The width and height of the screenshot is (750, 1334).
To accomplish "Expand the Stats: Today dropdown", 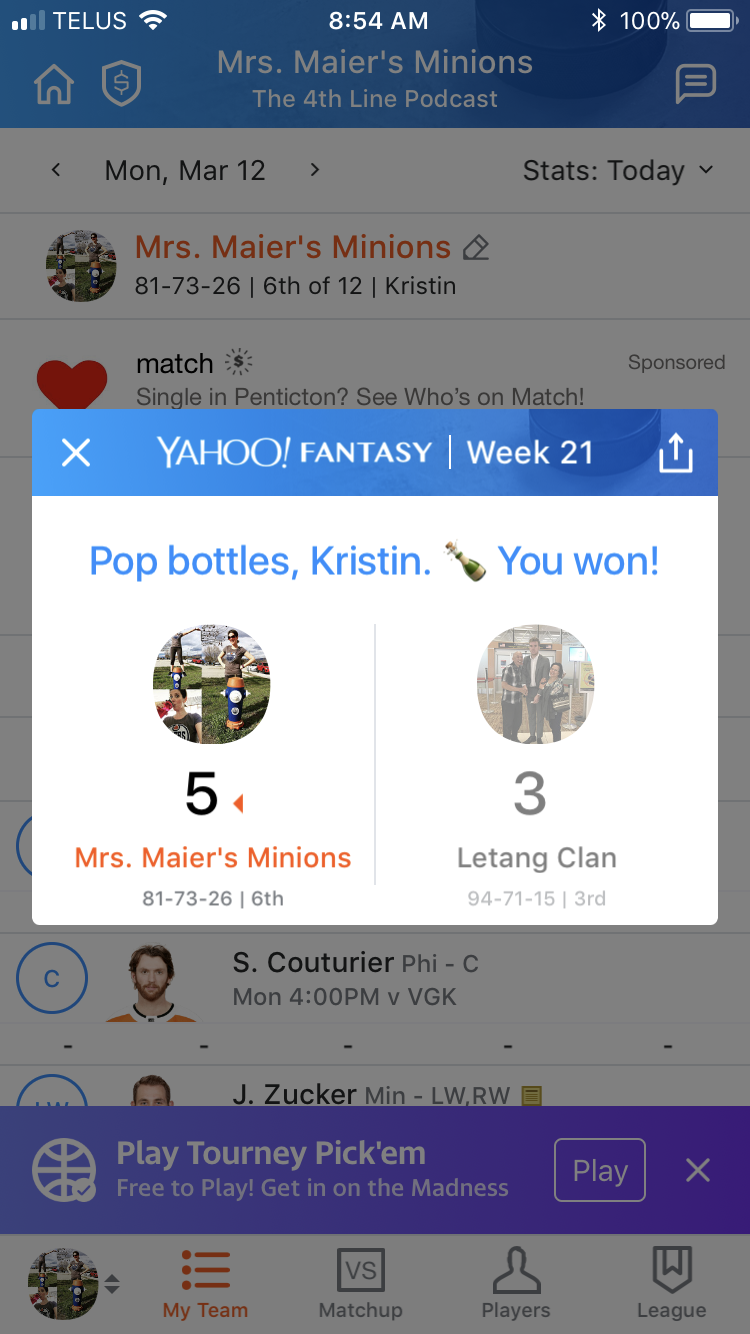I will pos(618,171).
